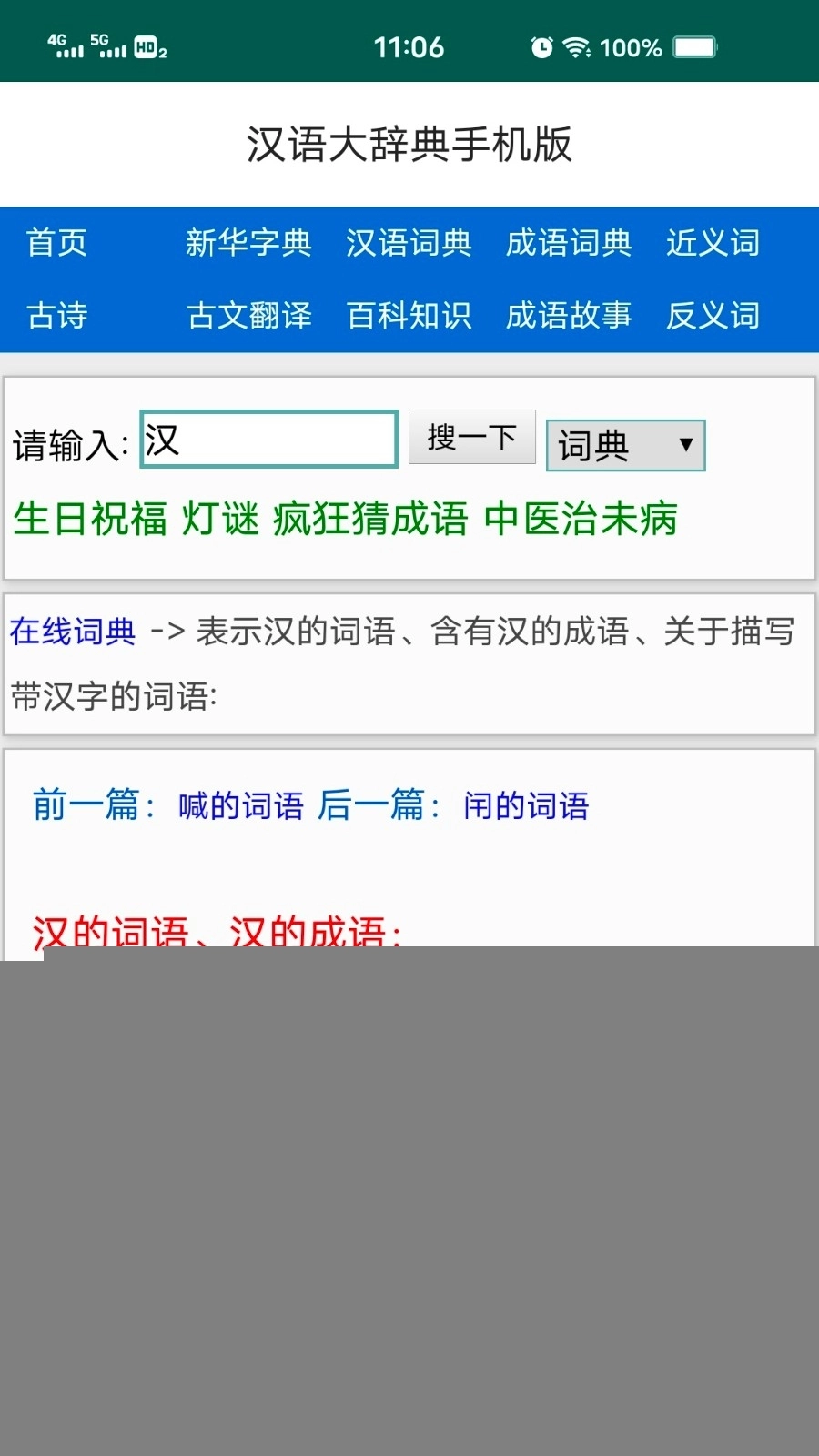819x1456 pixels.
Task: Expand the 词典 dropdown
Action: tap(625, 445)
